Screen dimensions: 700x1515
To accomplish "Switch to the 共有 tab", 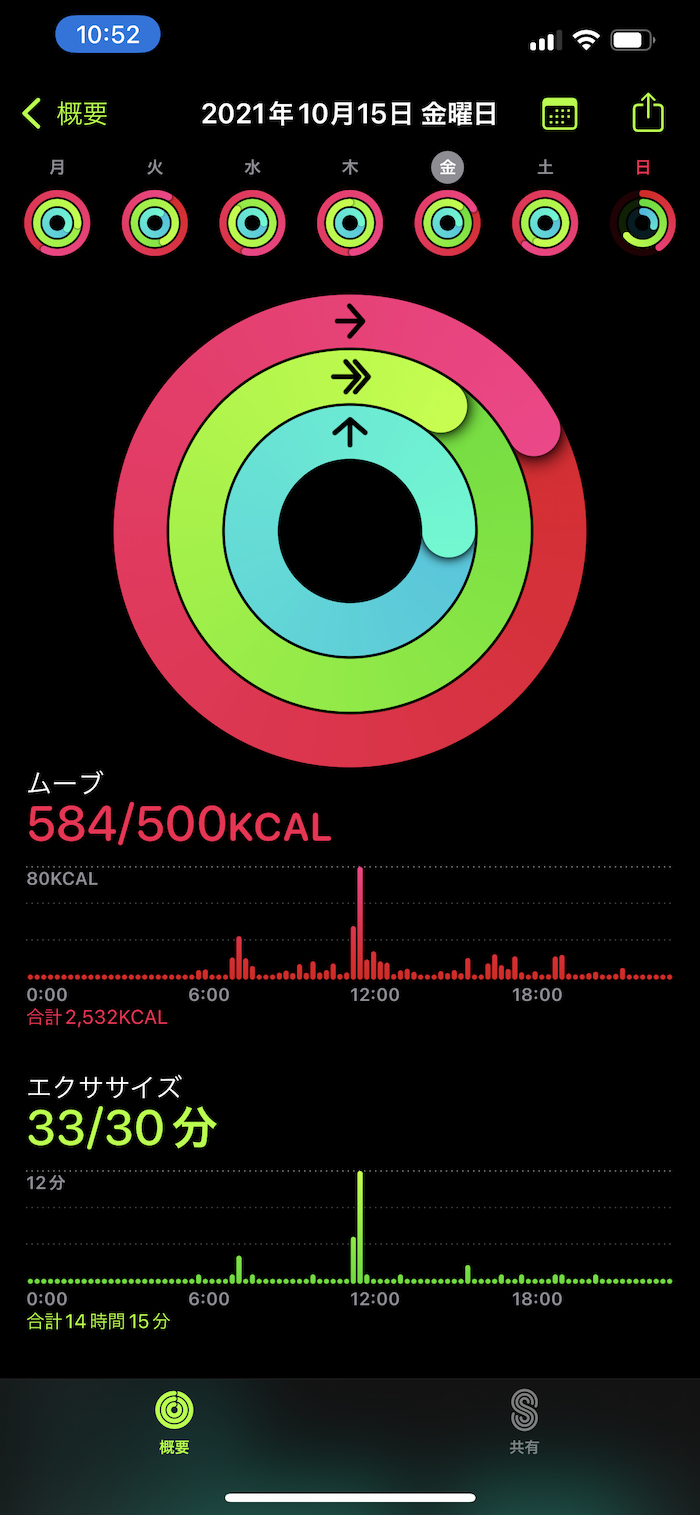I will [524, 1422].
